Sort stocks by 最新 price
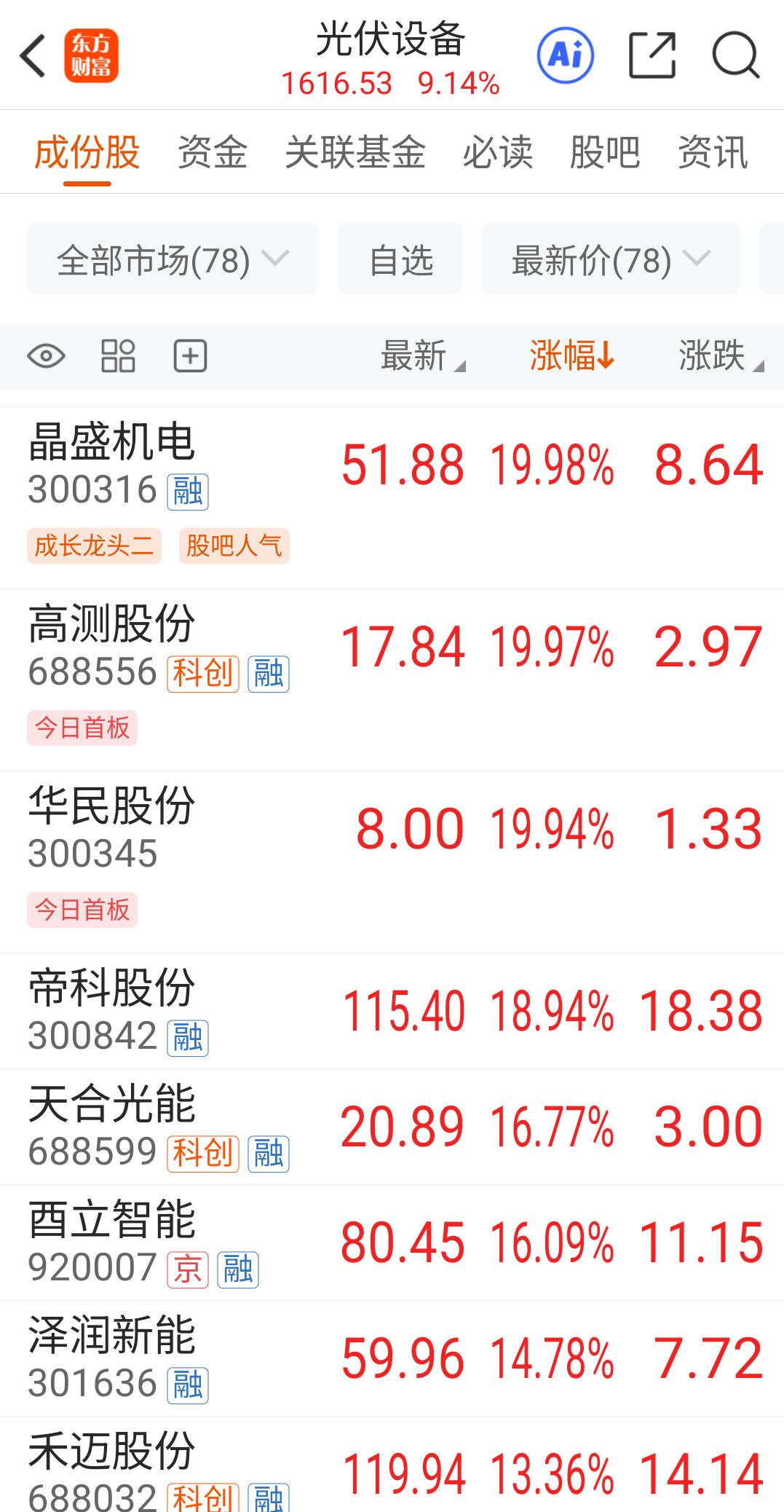The image size is (784, 1512). pos(421,356)
